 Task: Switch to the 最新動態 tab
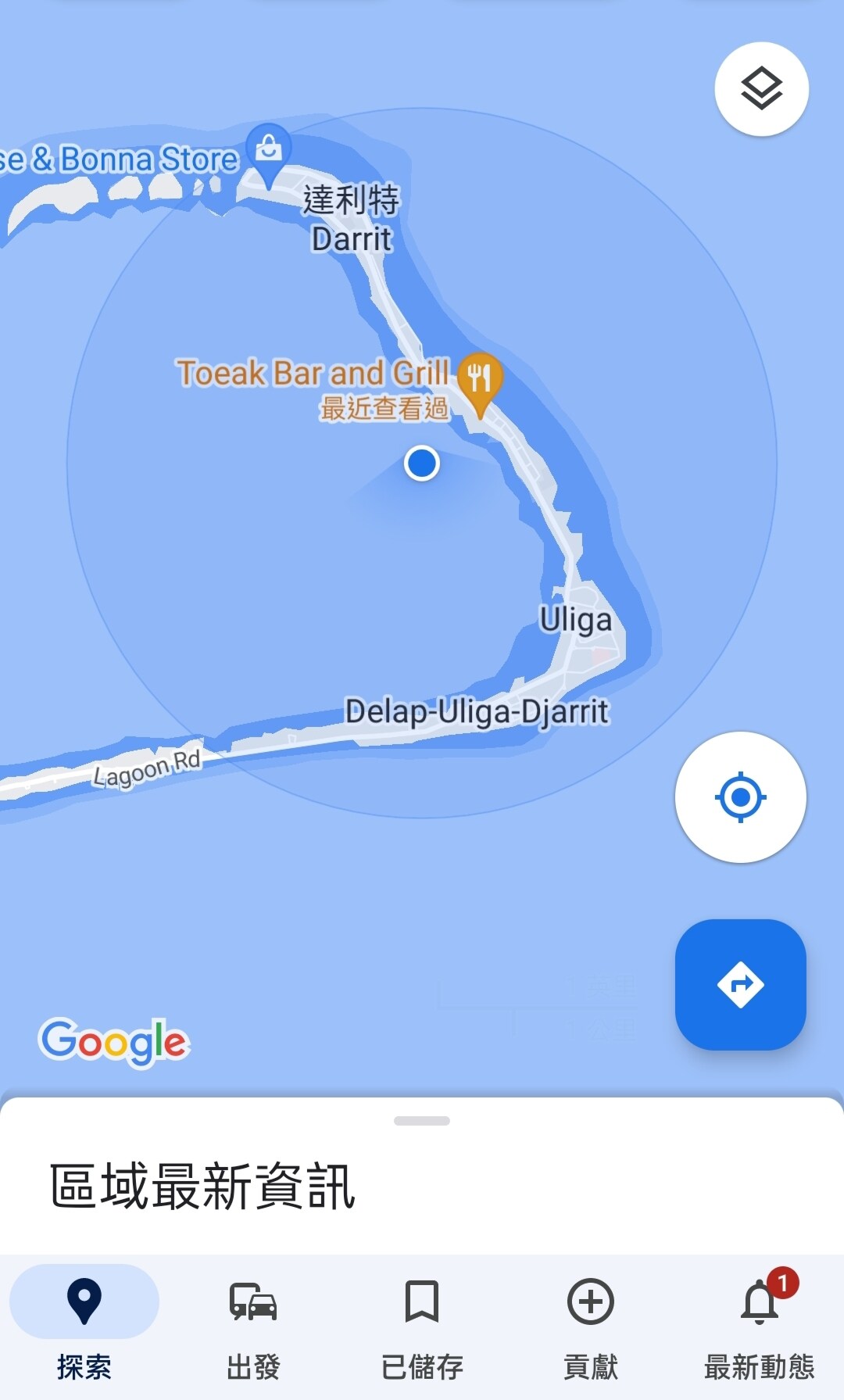point(758,1329)
